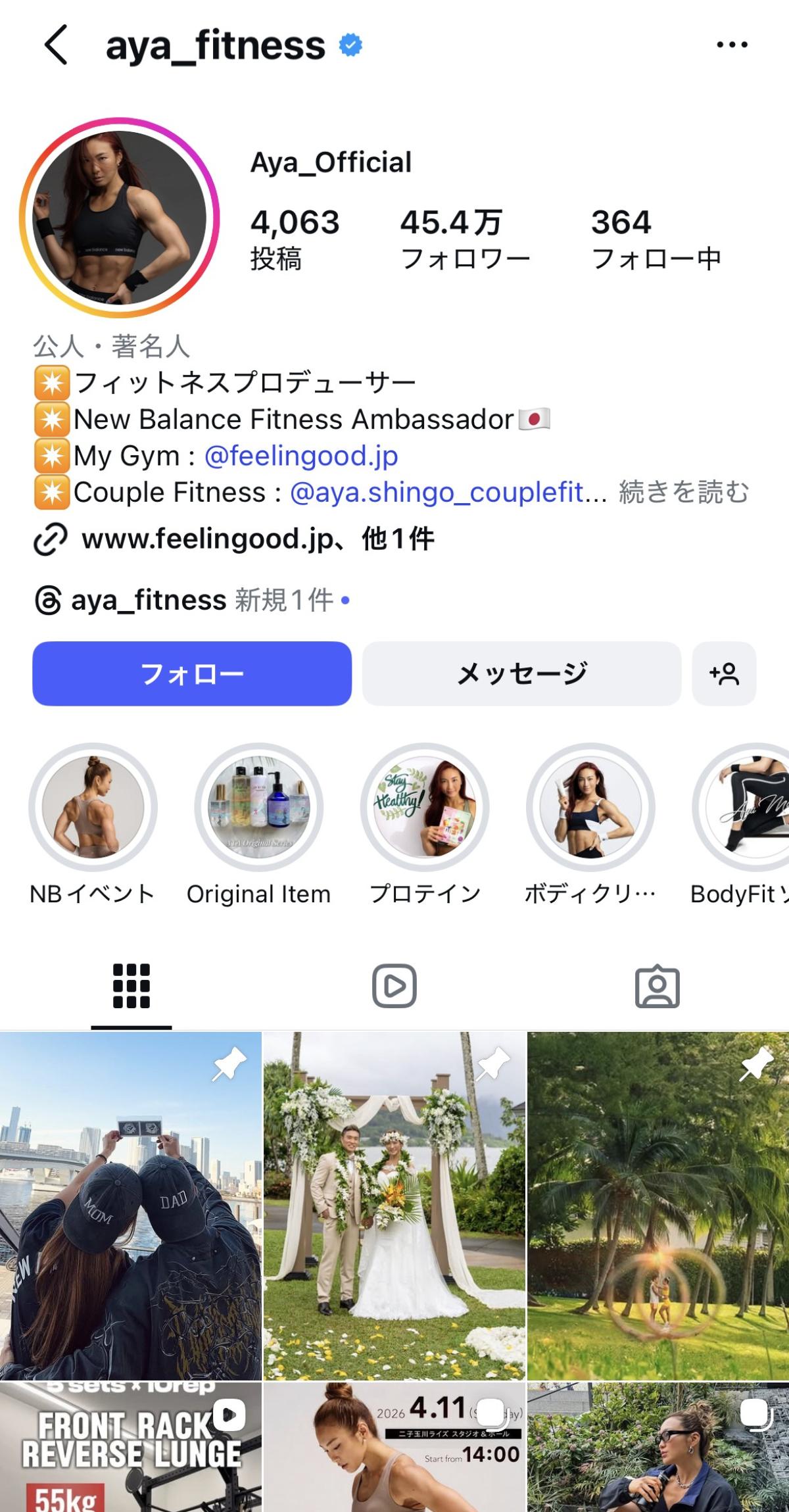789x1512 pixels.
Task: Open the @aya.shingo_couplefit profile link
Action: [x=437, y=492]
